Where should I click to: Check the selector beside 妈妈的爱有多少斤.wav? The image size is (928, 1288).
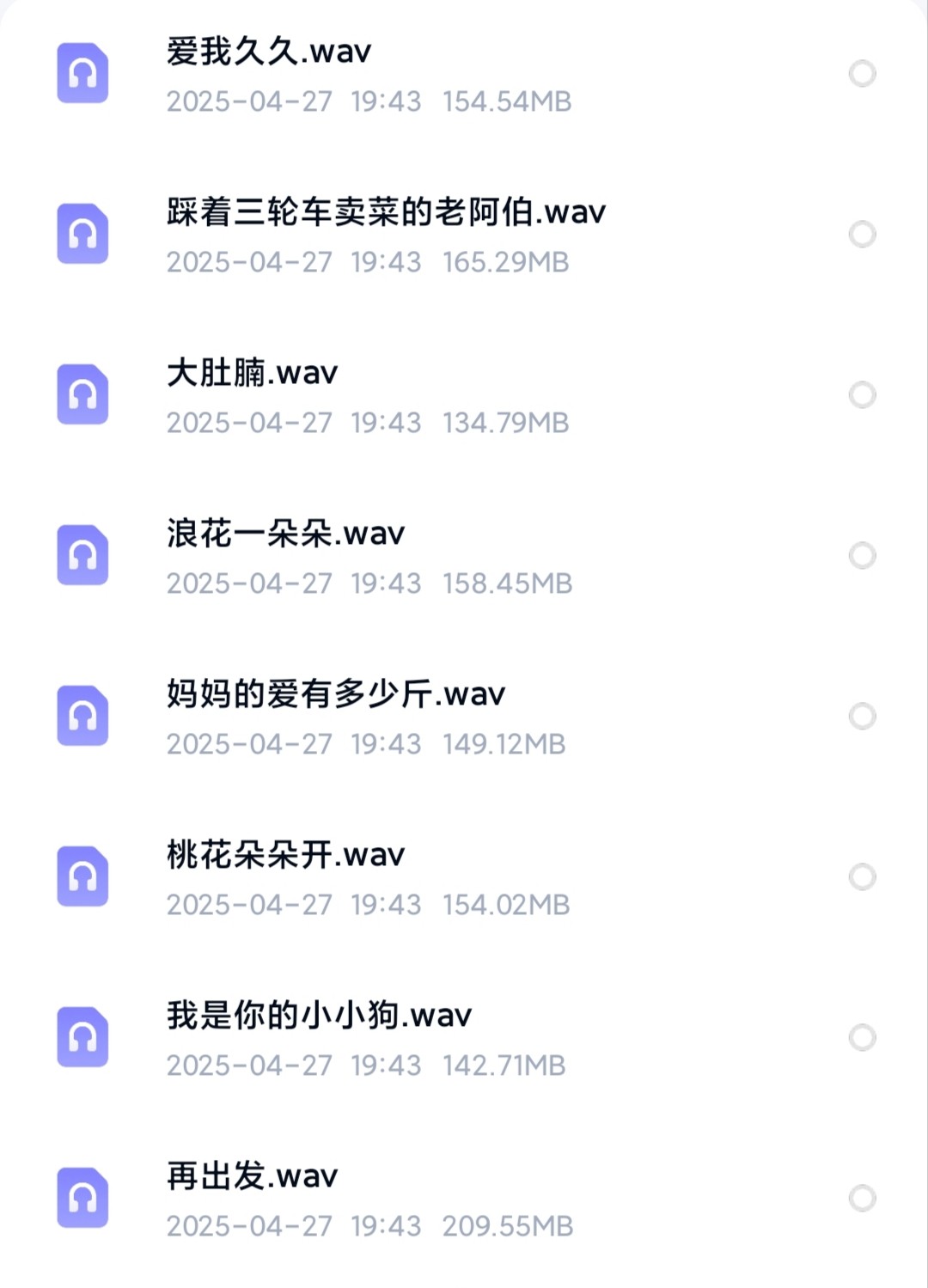coord(862,716)
